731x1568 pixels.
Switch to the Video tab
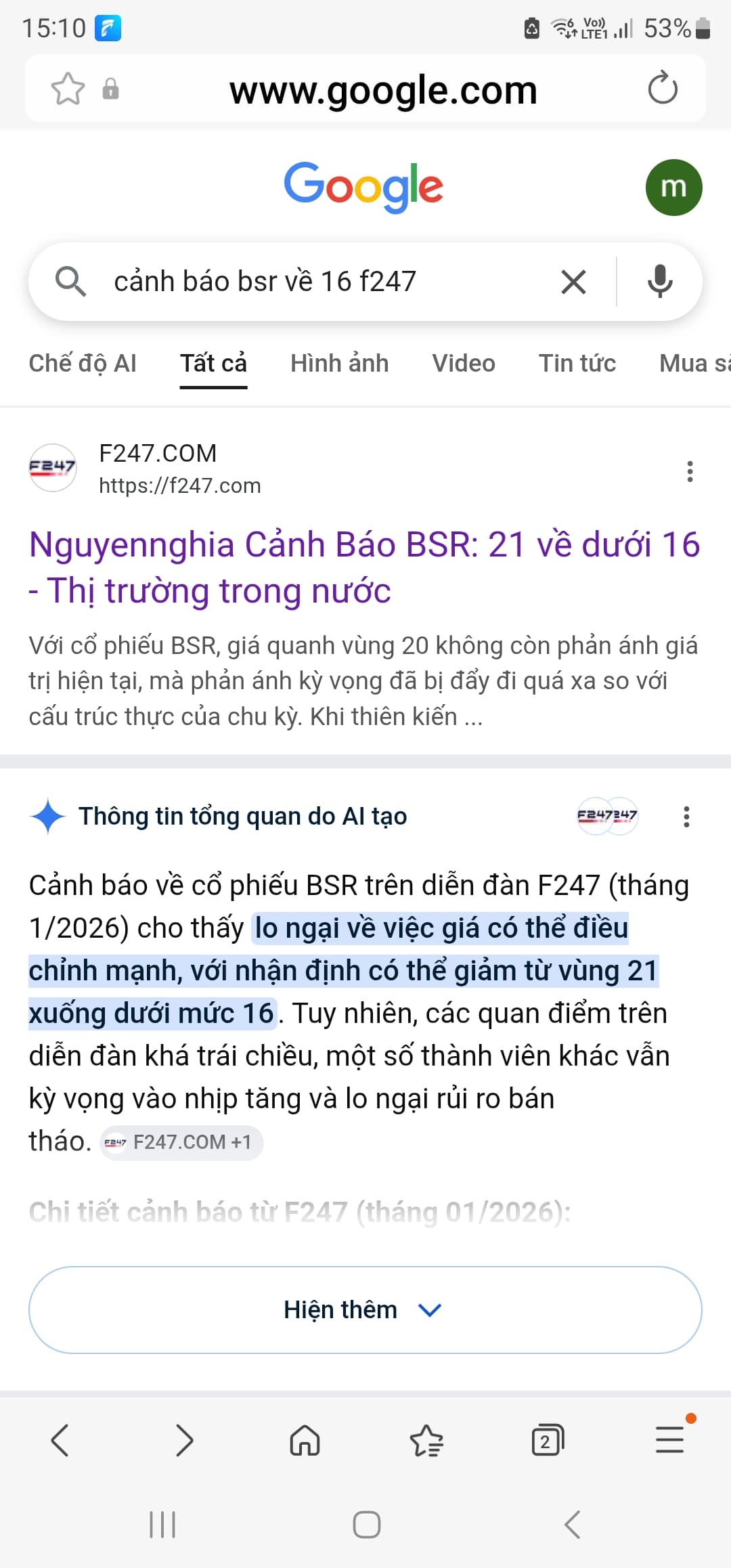[x=464, y=364]
